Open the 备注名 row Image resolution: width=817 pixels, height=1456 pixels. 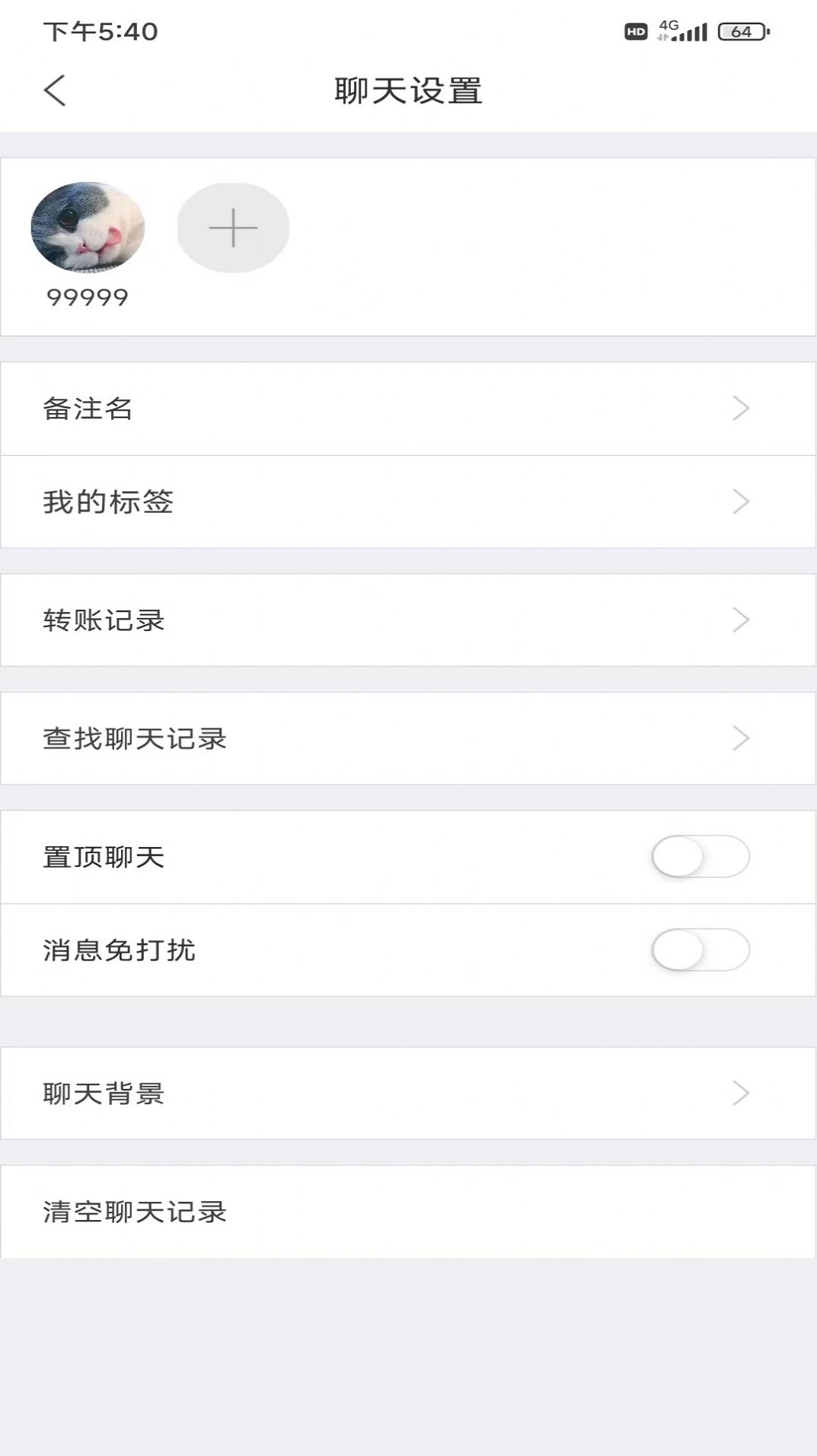[408, 409]
